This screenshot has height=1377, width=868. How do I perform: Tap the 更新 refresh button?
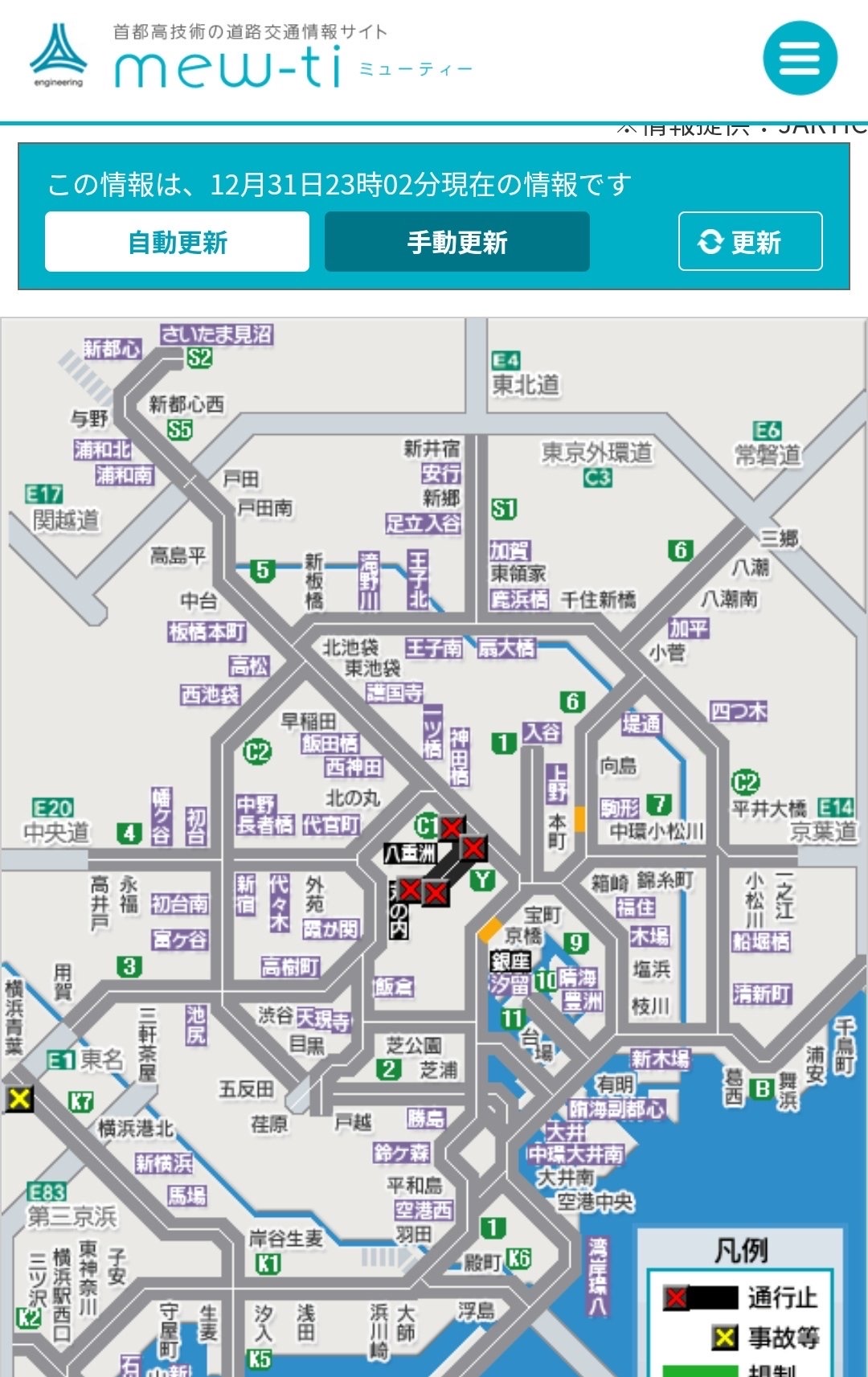point(750,241)
